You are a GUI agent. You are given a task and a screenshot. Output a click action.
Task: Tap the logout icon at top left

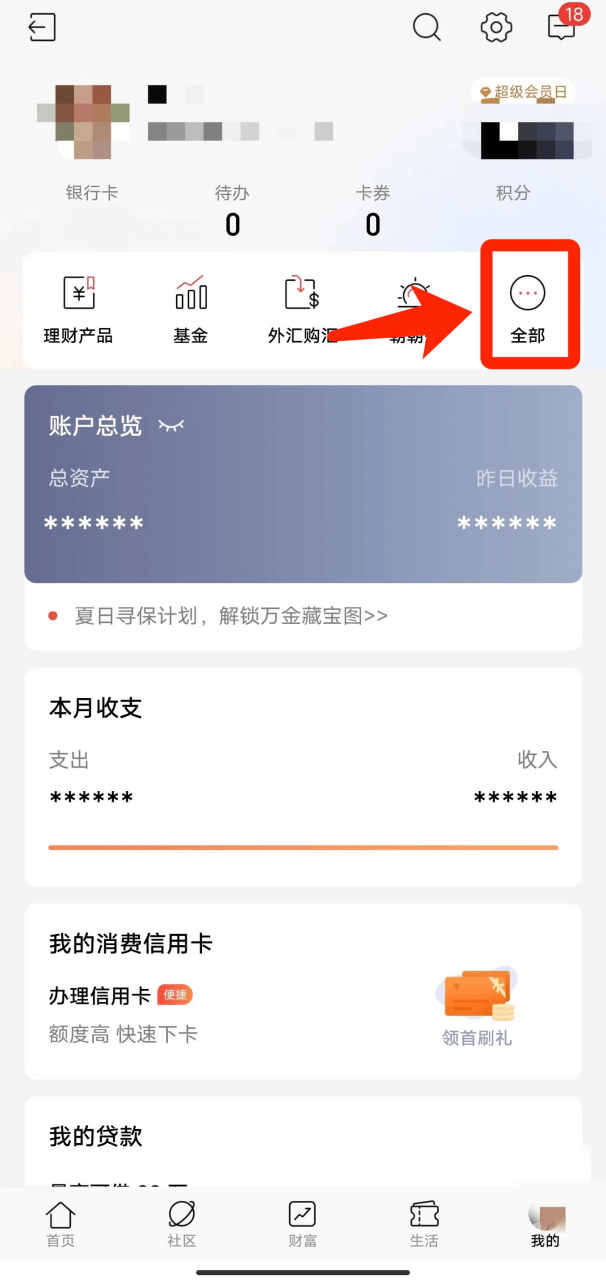(42, 28)
